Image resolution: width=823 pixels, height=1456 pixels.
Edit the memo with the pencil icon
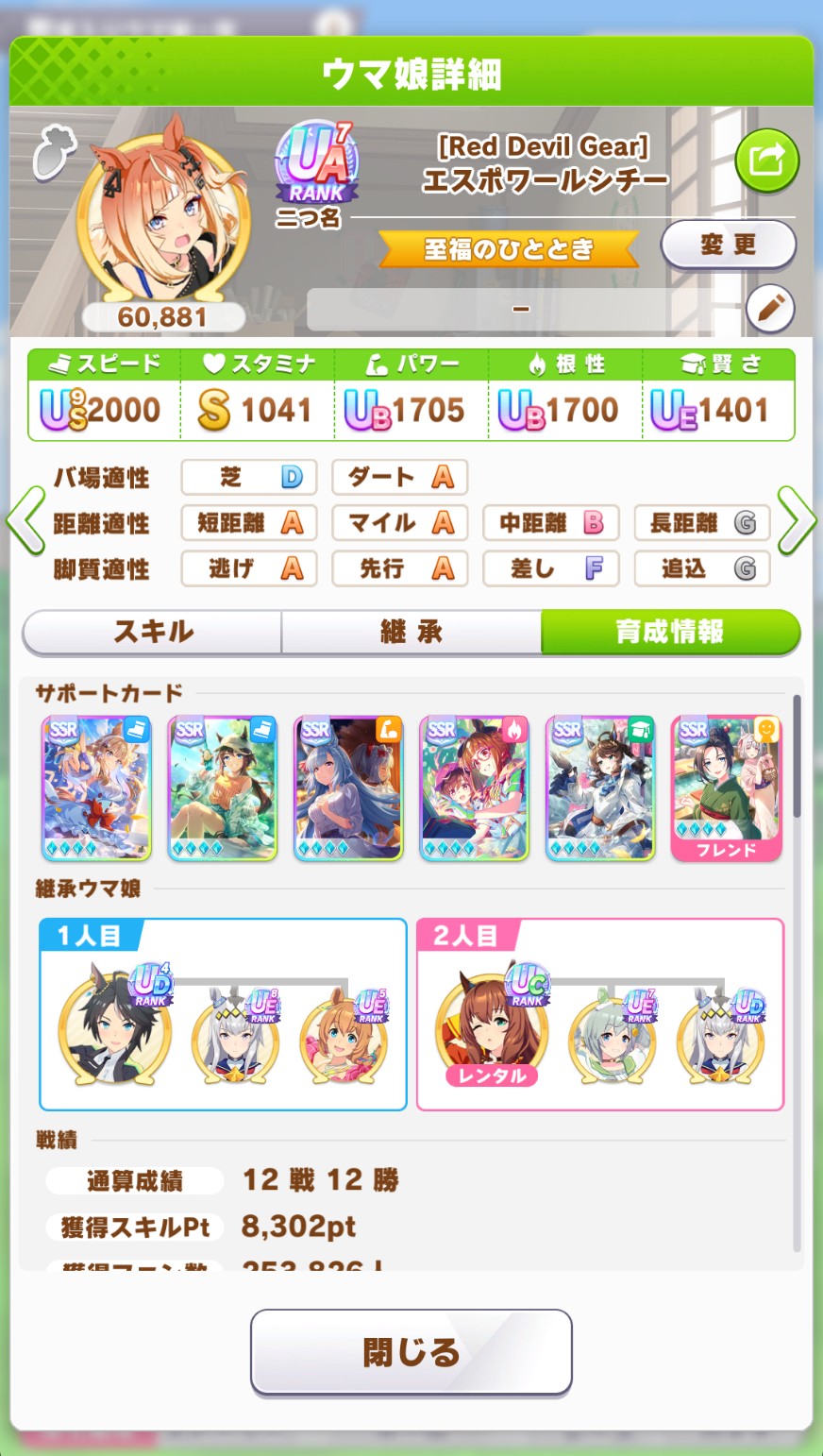point(769,308)
